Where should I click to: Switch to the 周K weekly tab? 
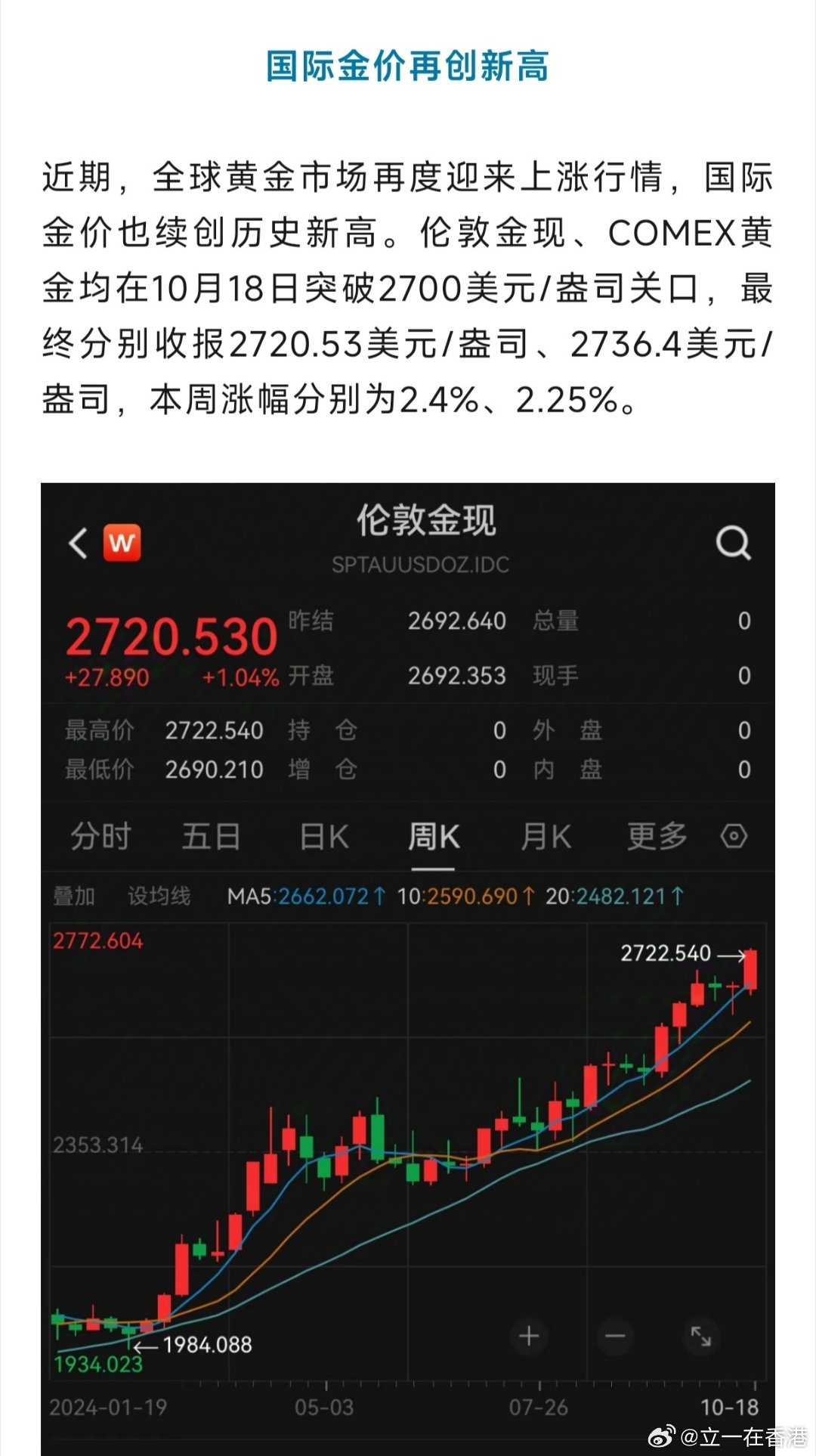click(x=432, y=837)
